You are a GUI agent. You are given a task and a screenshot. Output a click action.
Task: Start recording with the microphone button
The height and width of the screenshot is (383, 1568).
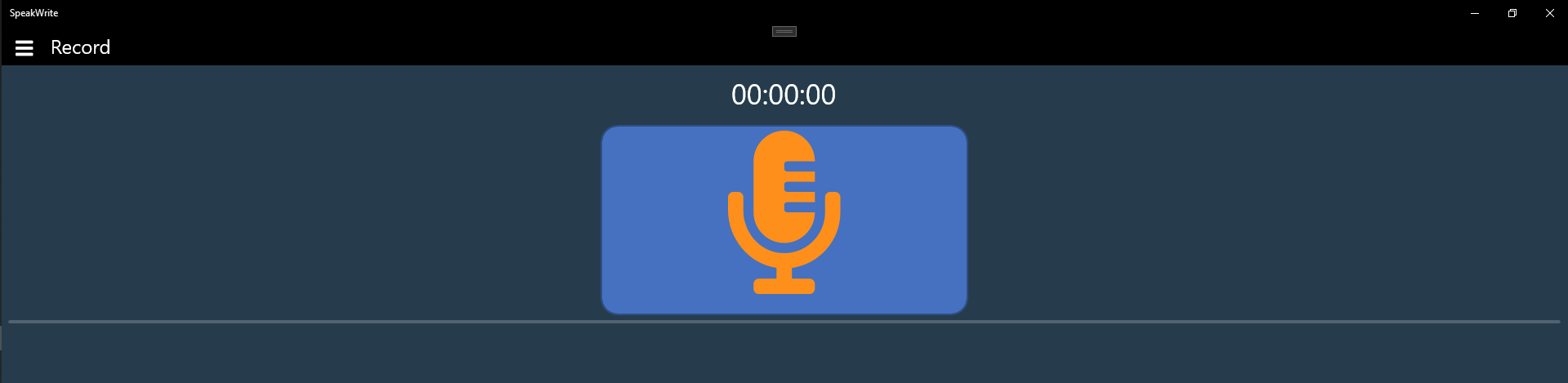(x=784, y=220)
